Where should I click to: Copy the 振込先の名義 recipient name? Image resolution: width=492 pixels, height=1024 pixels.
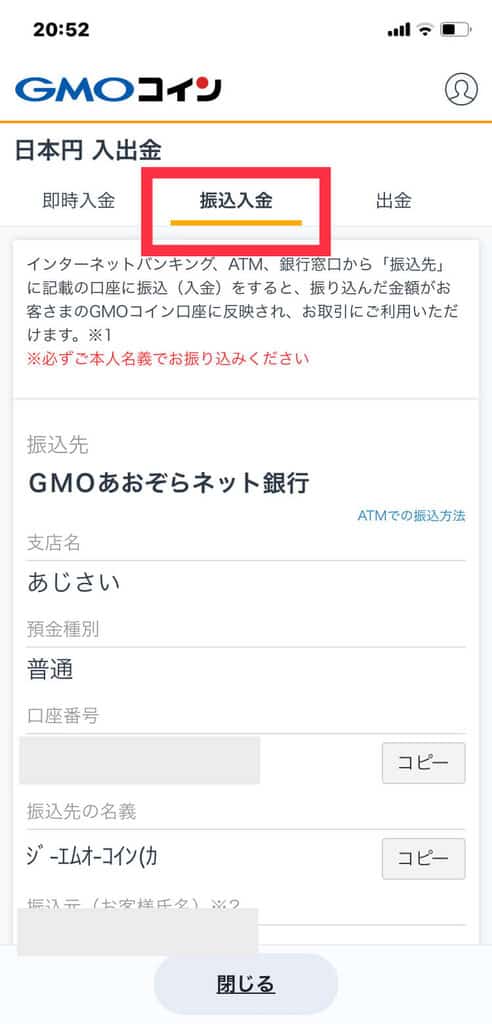(423, 859)
